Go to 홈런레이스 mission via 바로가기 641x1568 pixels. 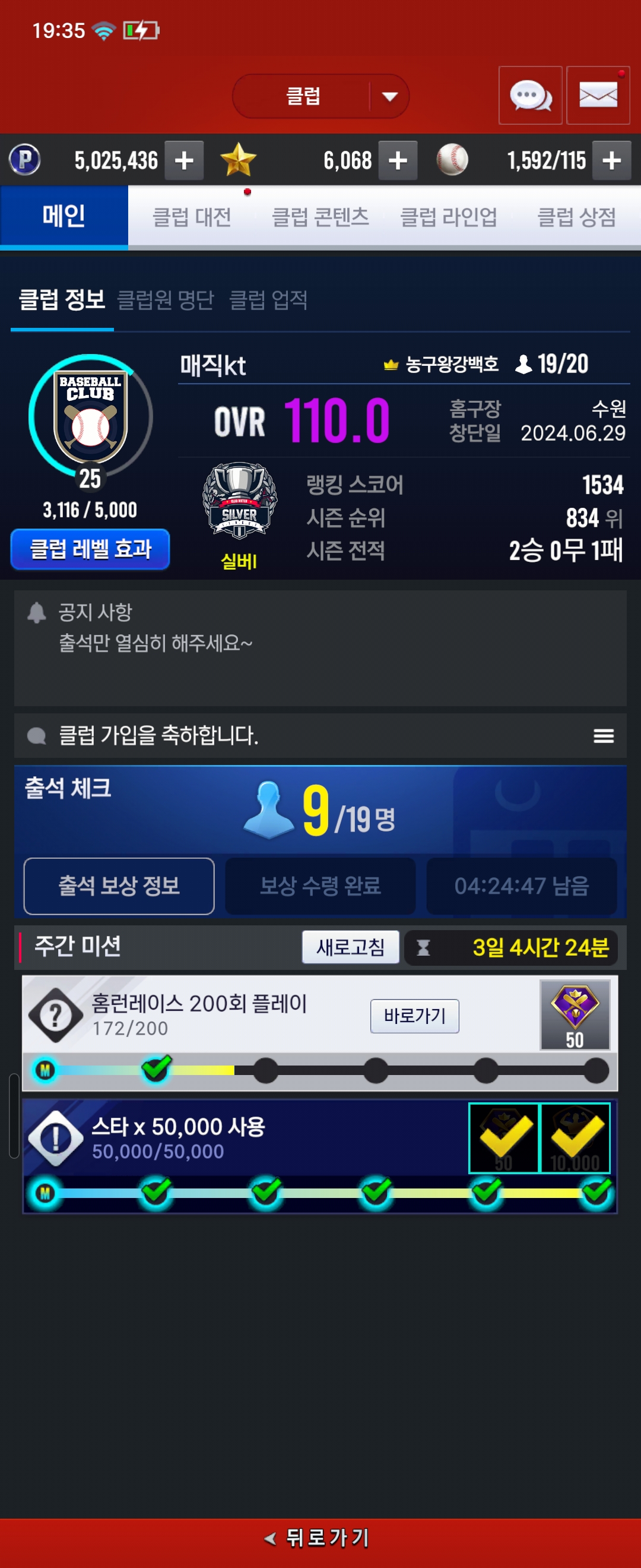click(414, 1016)
